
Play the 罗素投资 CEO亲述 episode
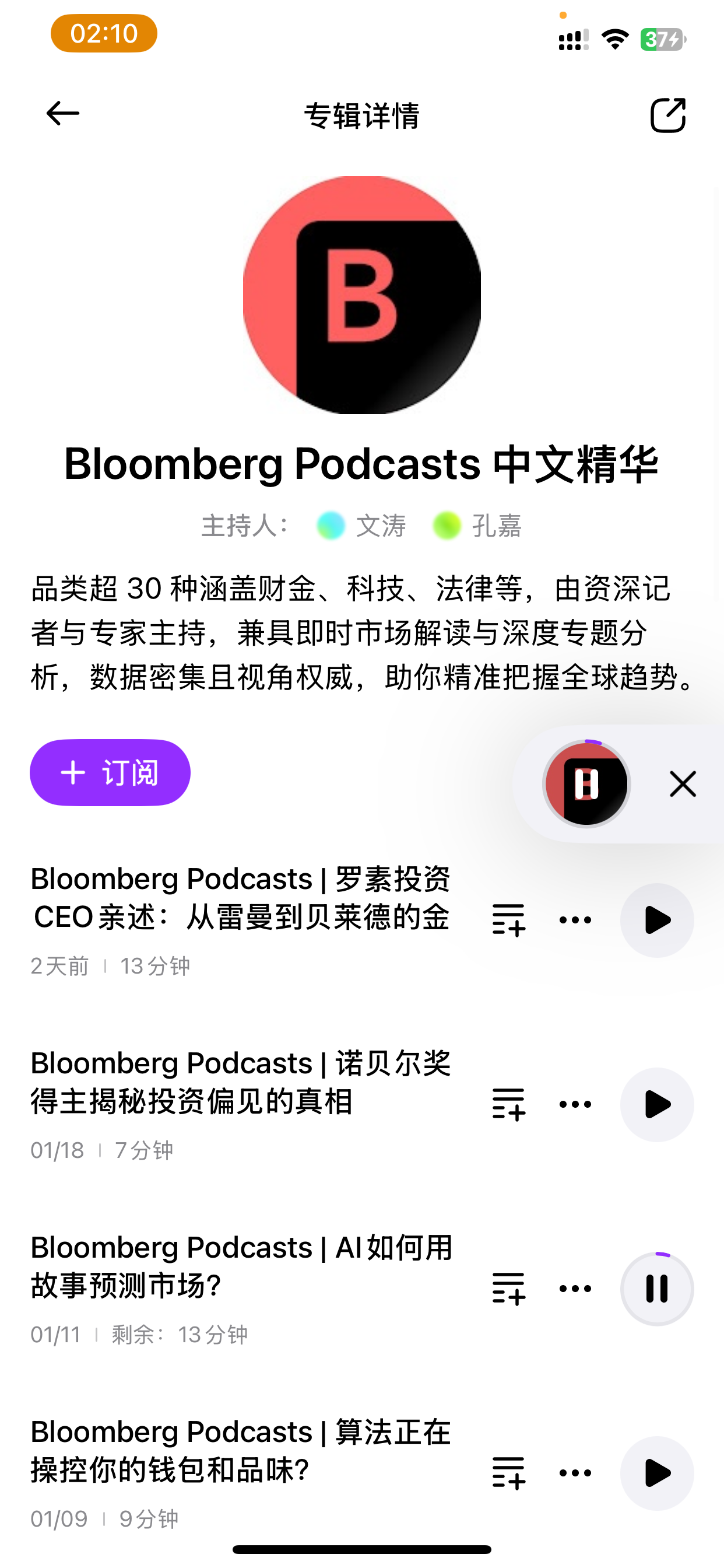656,920
